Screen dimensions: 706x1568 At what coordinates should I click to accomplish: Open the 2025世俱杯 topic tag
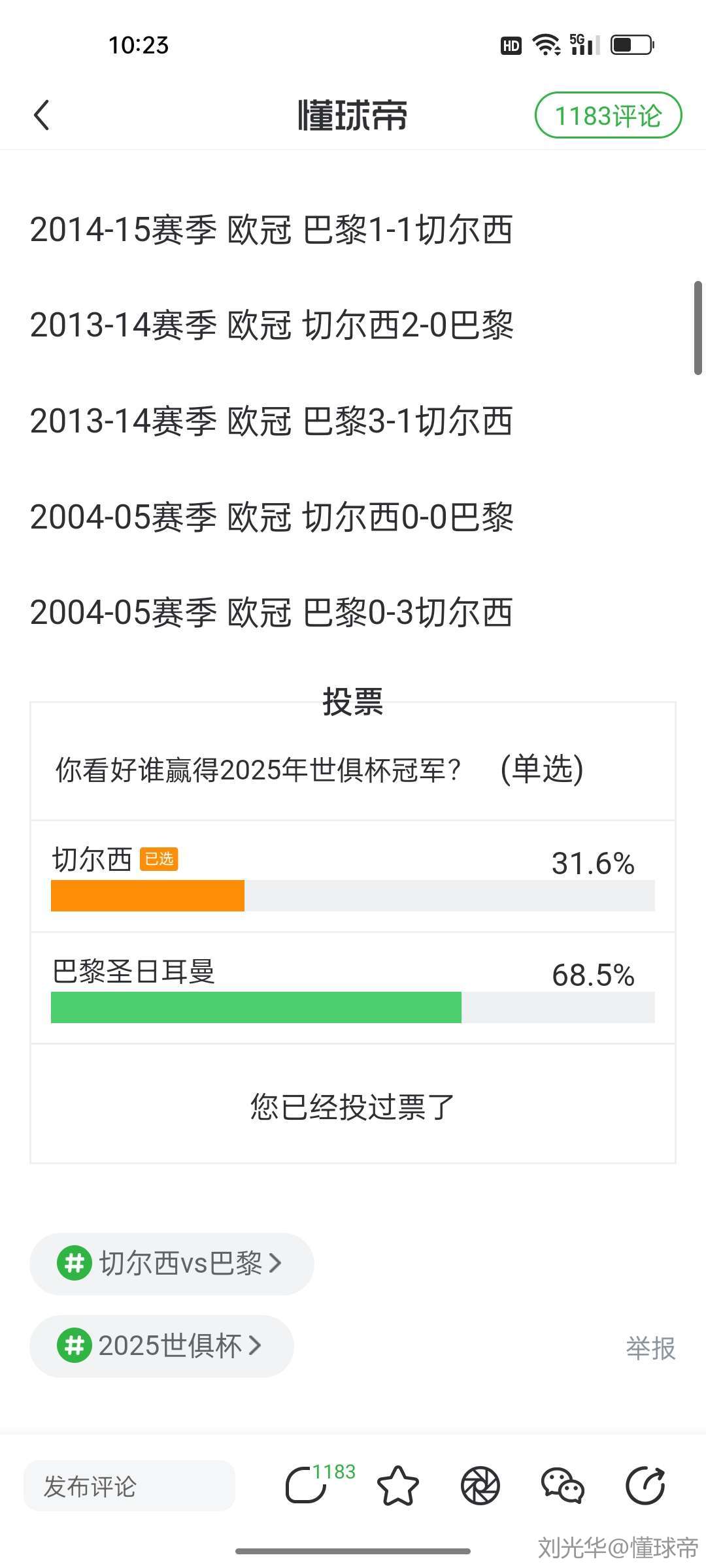(x=161, y=1346)
